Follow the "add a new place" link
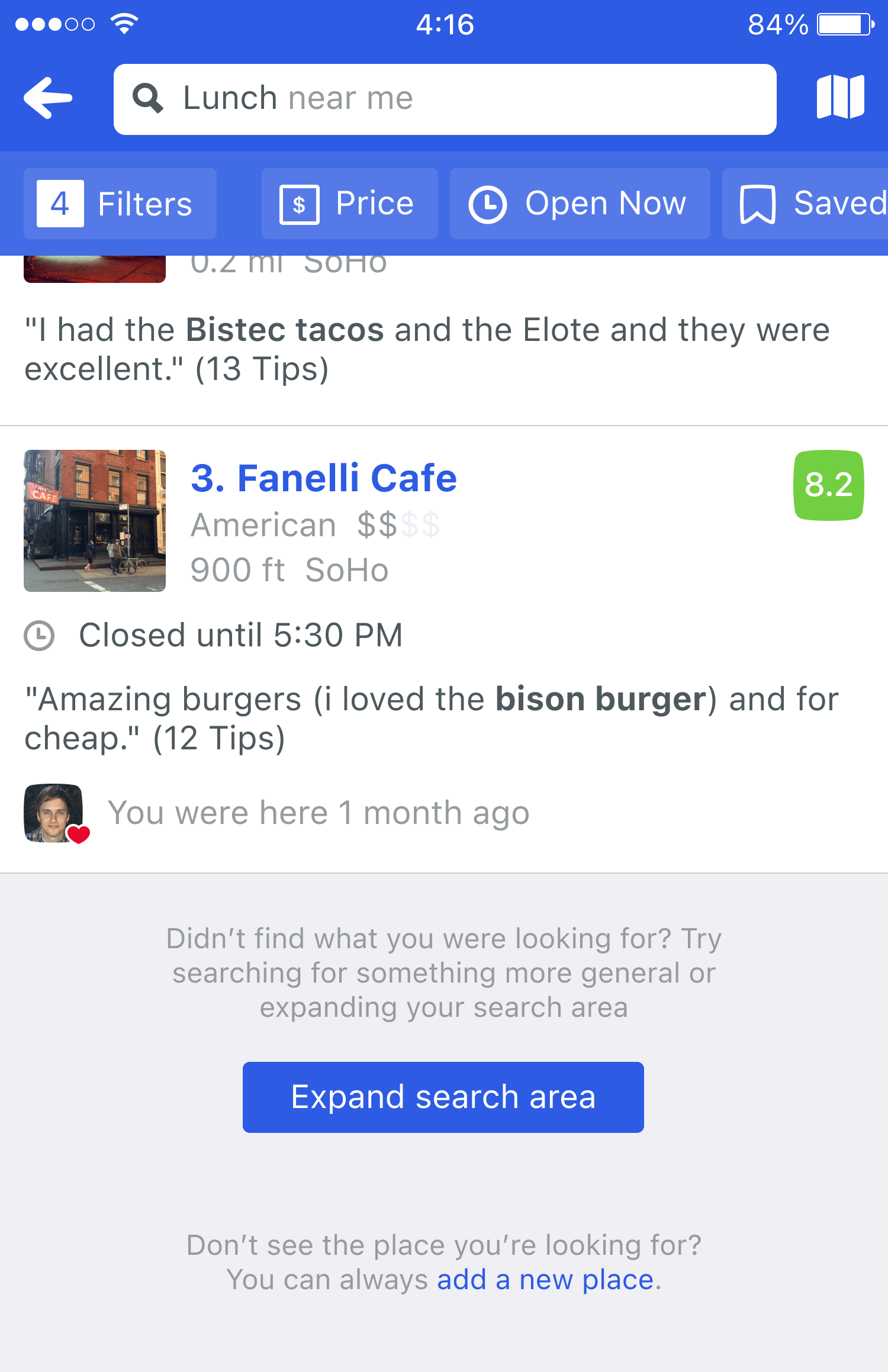The image size is (888, 1372). click(x=545, y=1280)
